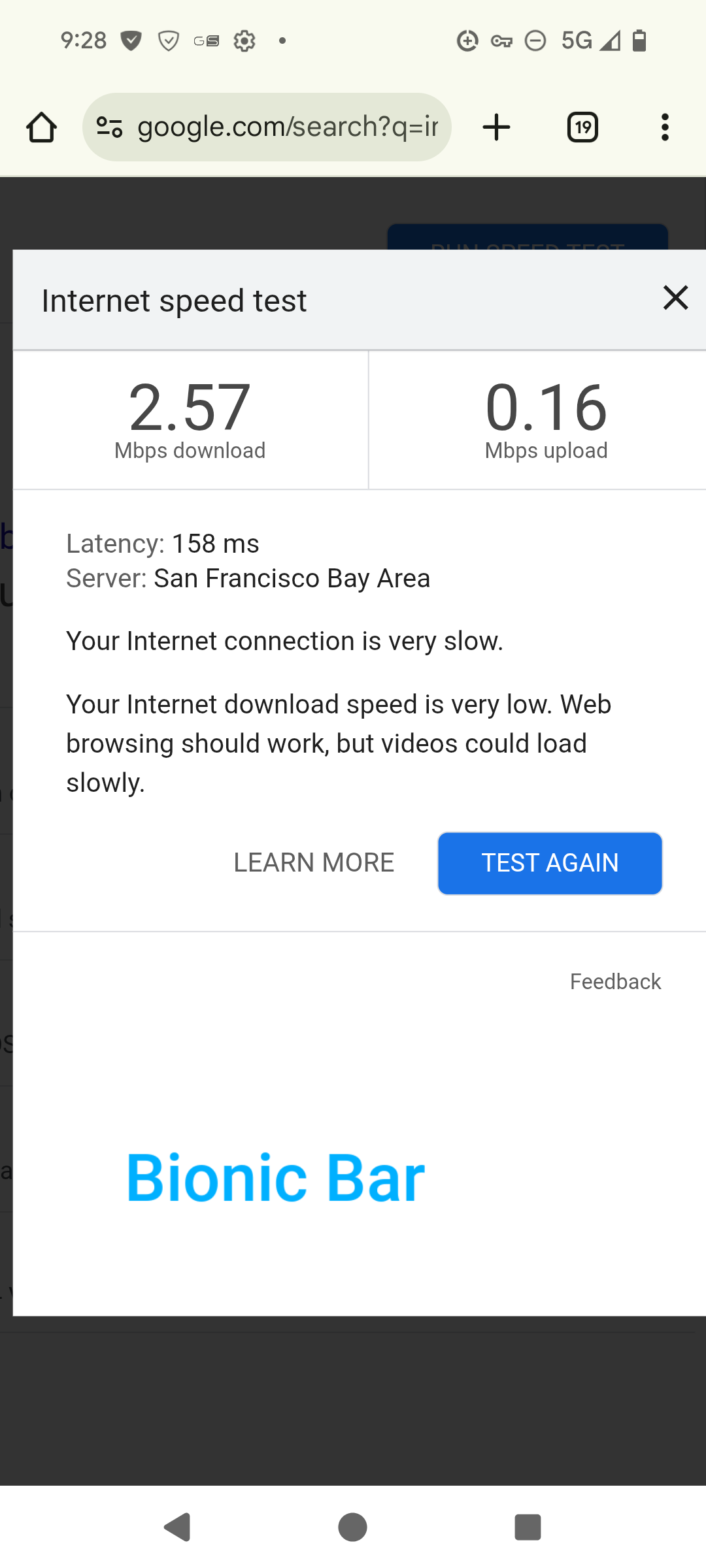This screenshot has height=1568, width=706.
Task: Go back using the system back button
Action: [177, 1527]
